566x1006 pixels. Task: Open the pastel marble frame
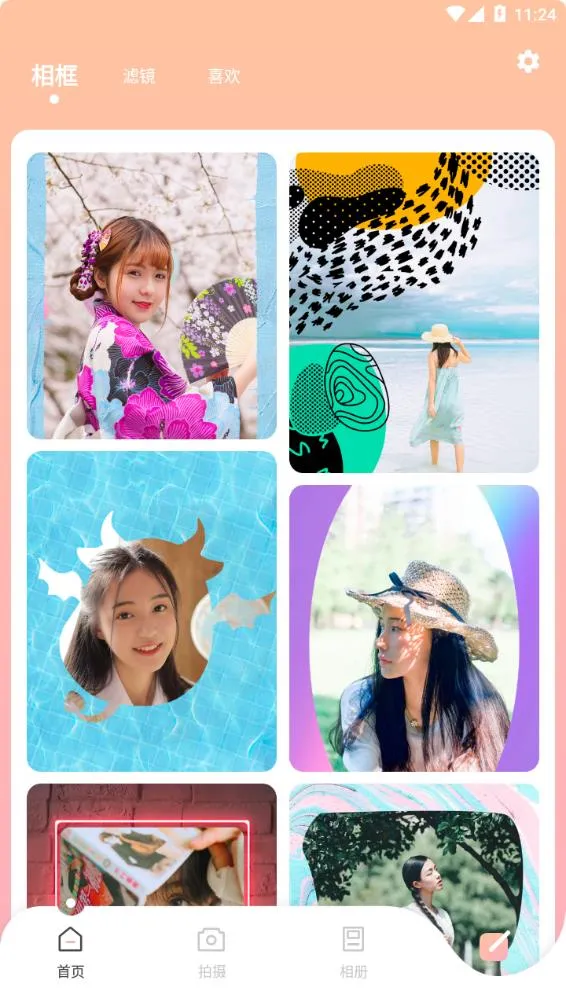(414, 860)
